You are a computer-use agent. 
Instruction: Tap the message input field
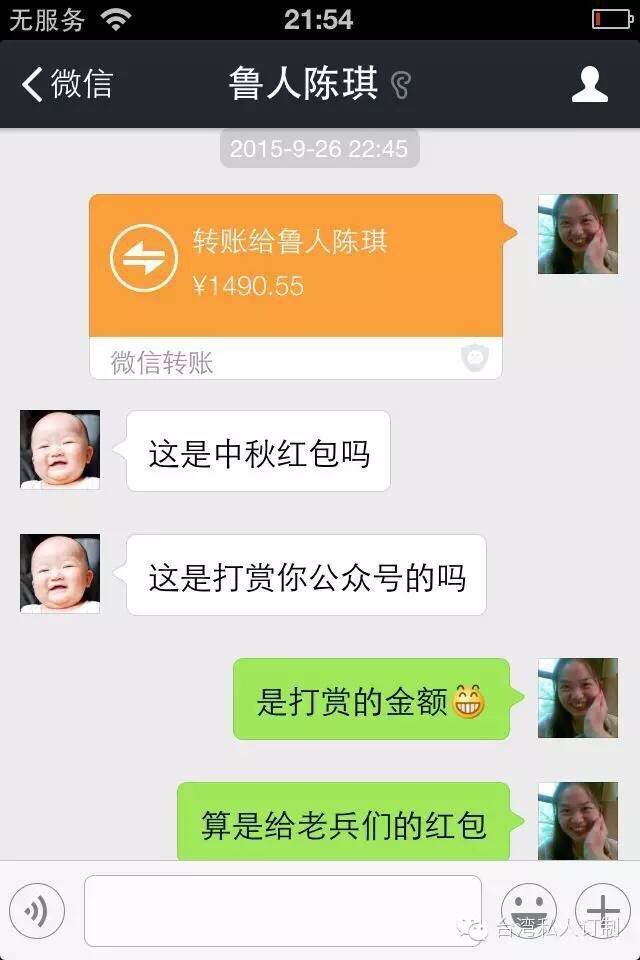click(x=283, y=910)
